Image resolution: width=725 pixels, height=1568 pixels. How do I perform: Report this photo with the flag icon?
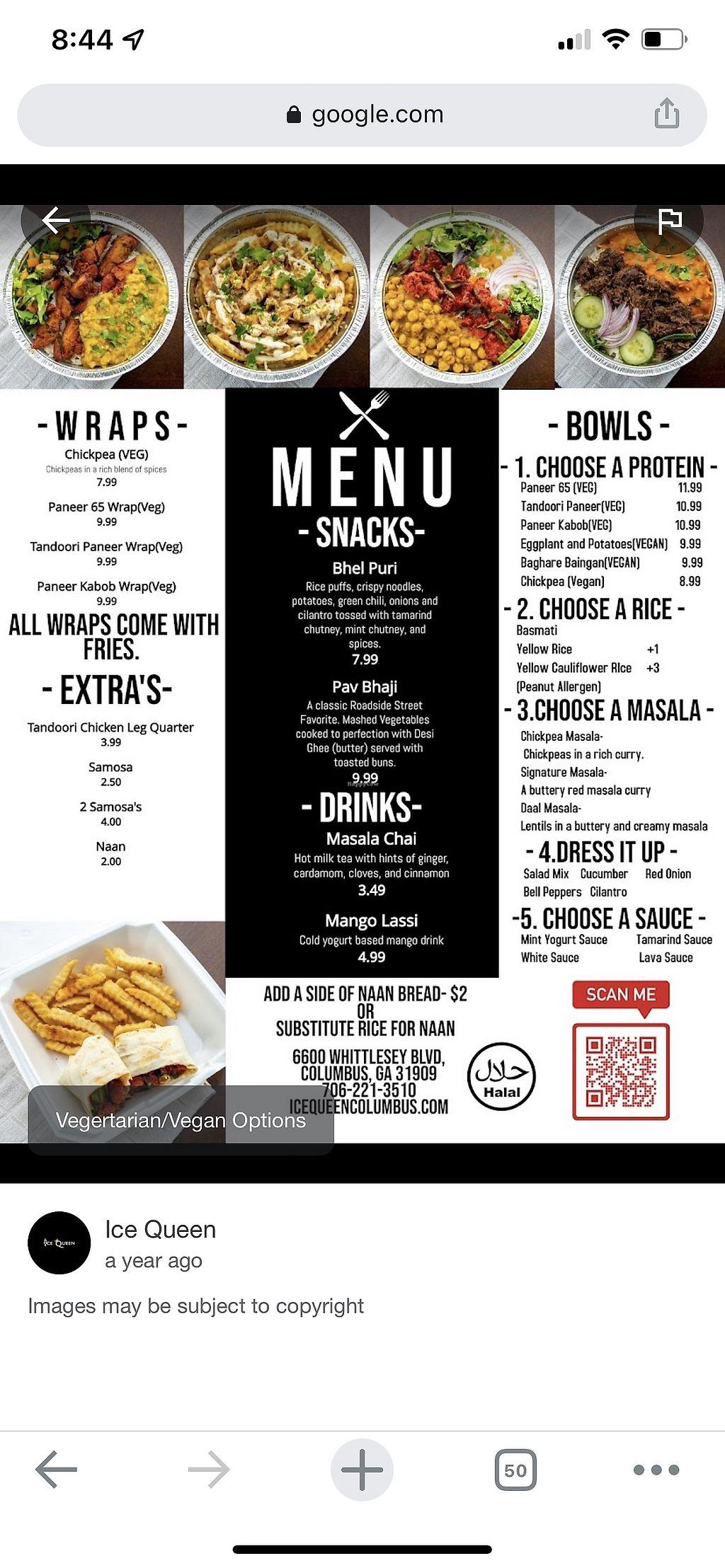pos(669,221)
